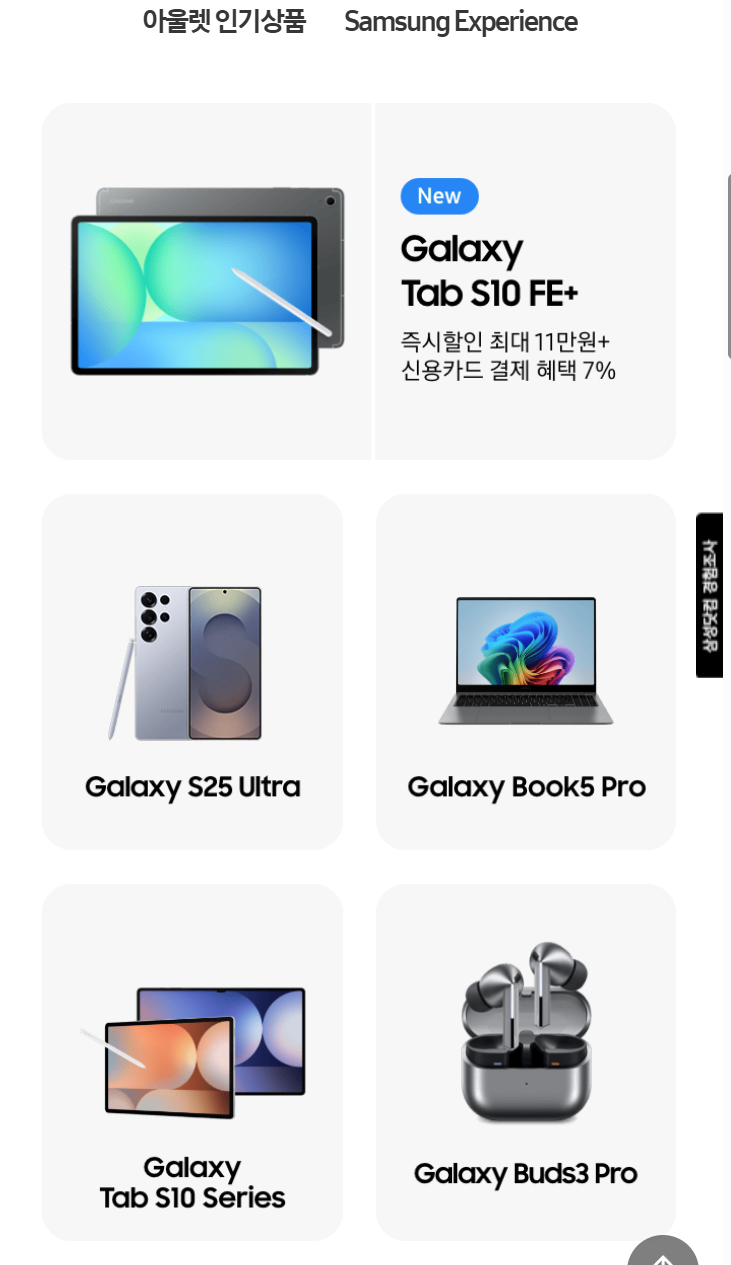Click the "즉시할인 최대 11만원+" promotion text
Viewport: 731px width, 1265px height.
tap(507, 341)
